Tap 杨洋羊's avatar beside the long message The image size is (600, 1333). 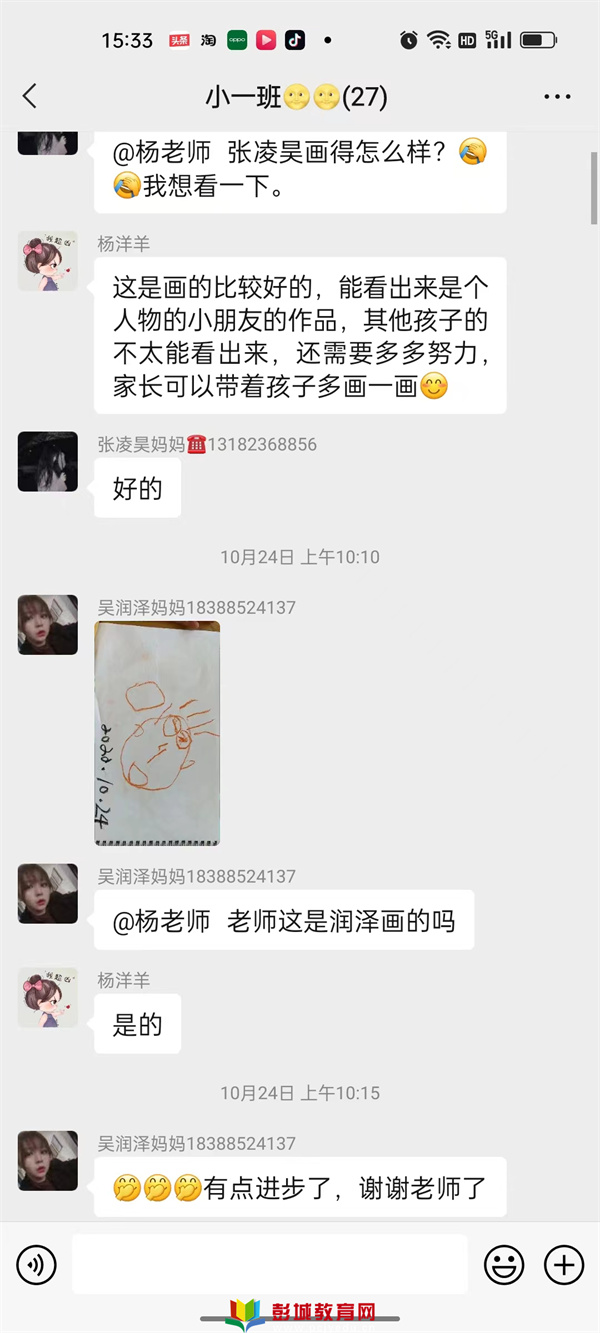47,262
